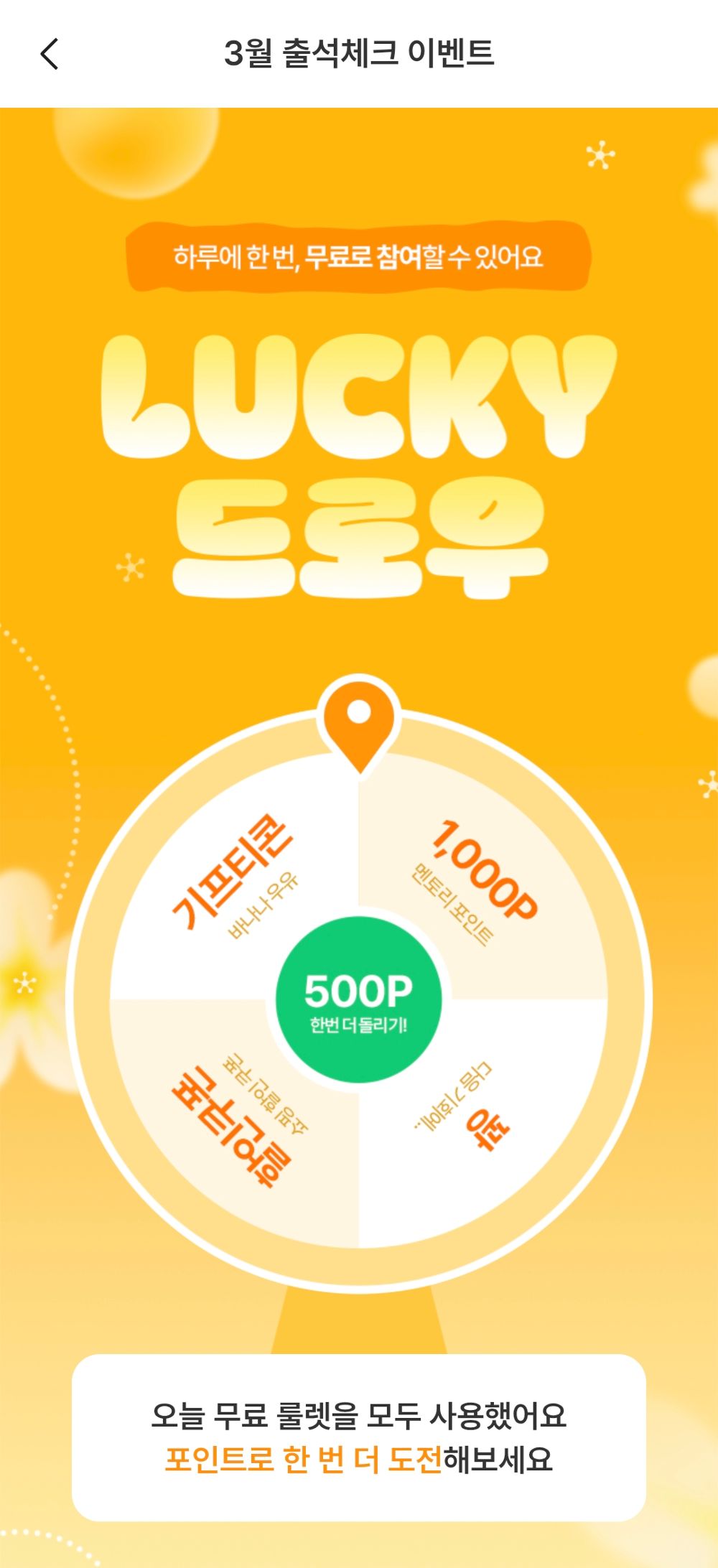Go back from the attendance event page
This screenshot has height=1568, width=718.
[x=50, y=54]
